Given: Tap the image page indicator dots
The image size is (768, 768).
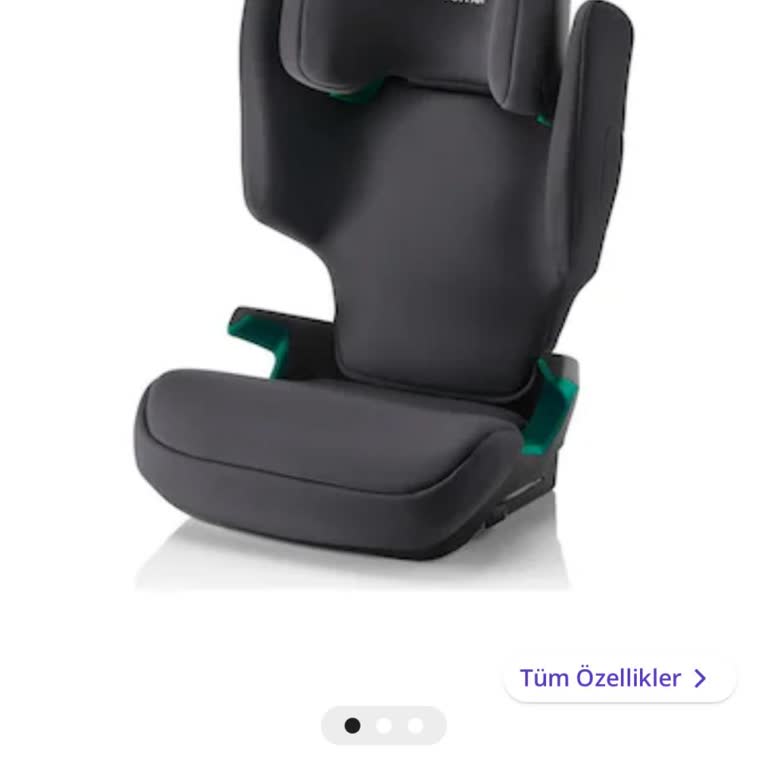Looking at the screenshot, I should (383, 726).
